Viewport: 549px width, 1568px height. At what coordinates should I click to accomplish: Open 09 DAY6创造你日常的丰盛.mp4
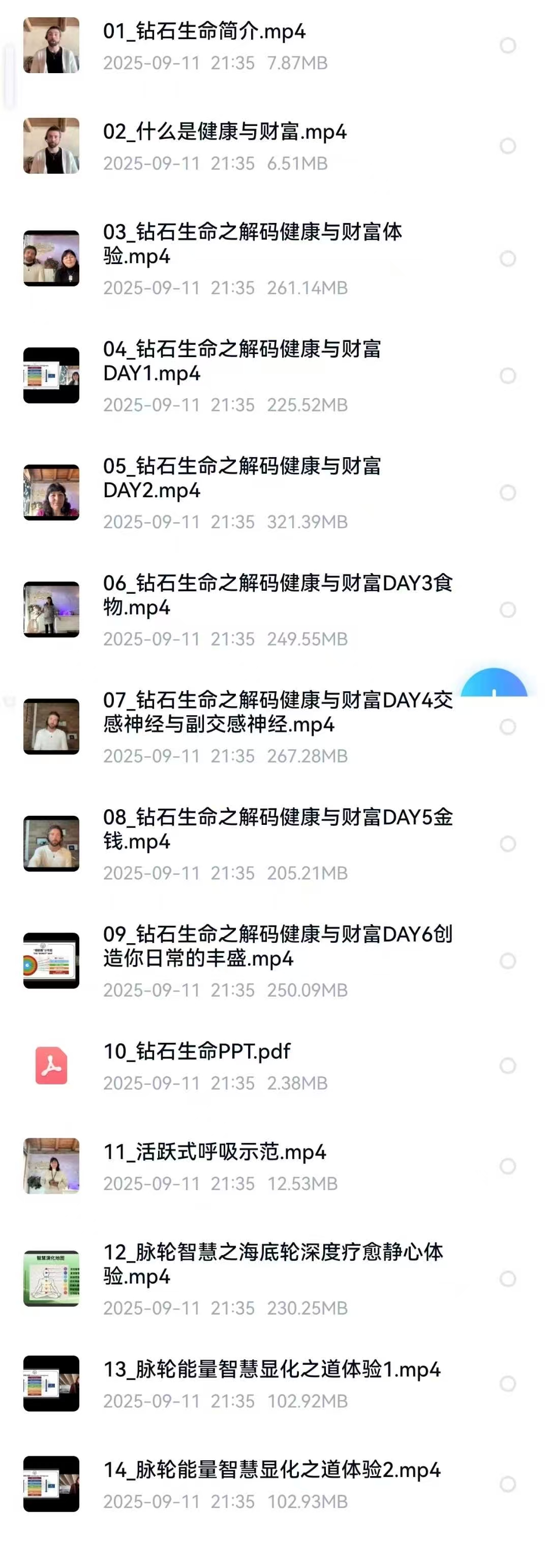pos(277,946)
